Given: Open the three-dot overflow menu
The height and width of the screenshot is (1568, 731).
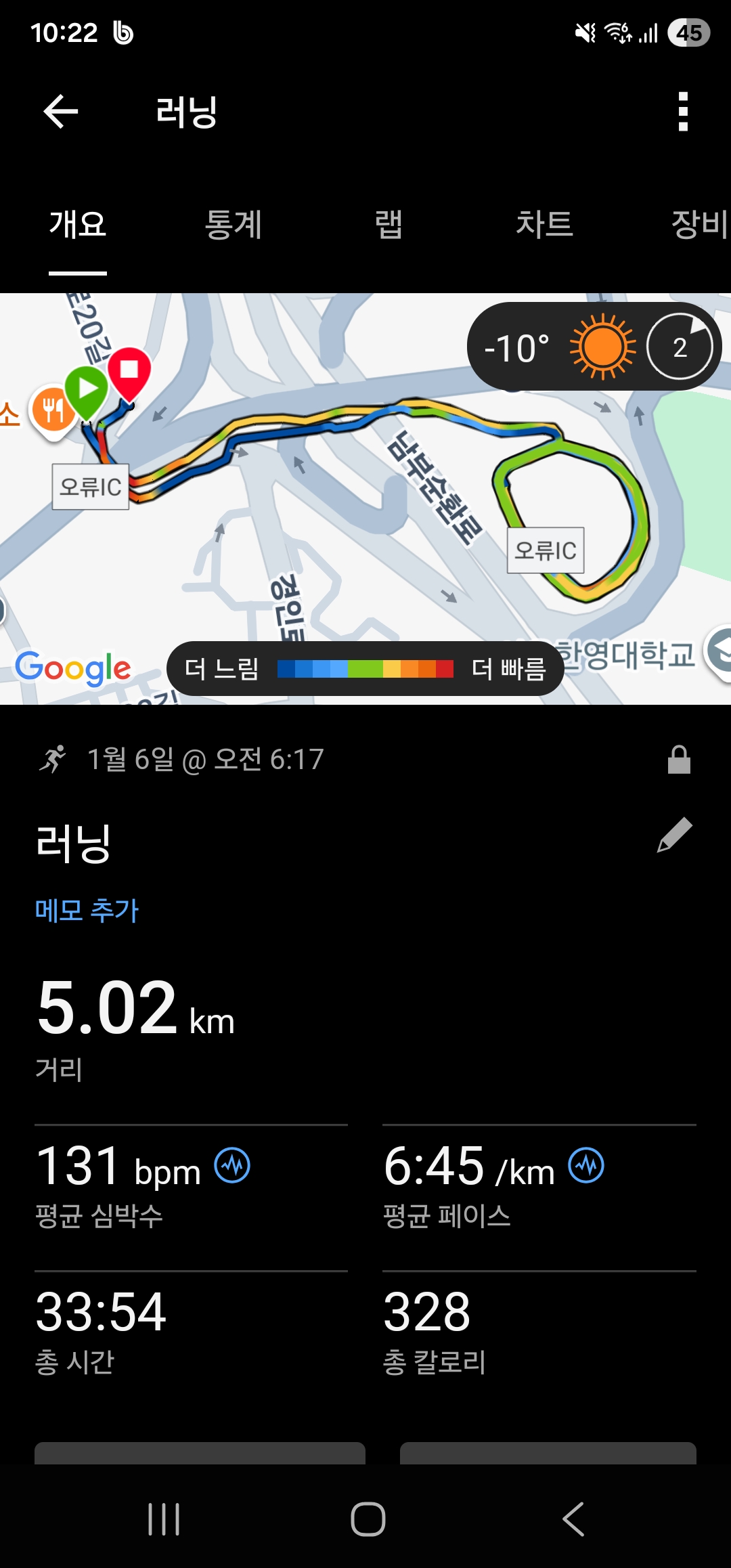Looking at the screenshot, I should tap(682, 113).
